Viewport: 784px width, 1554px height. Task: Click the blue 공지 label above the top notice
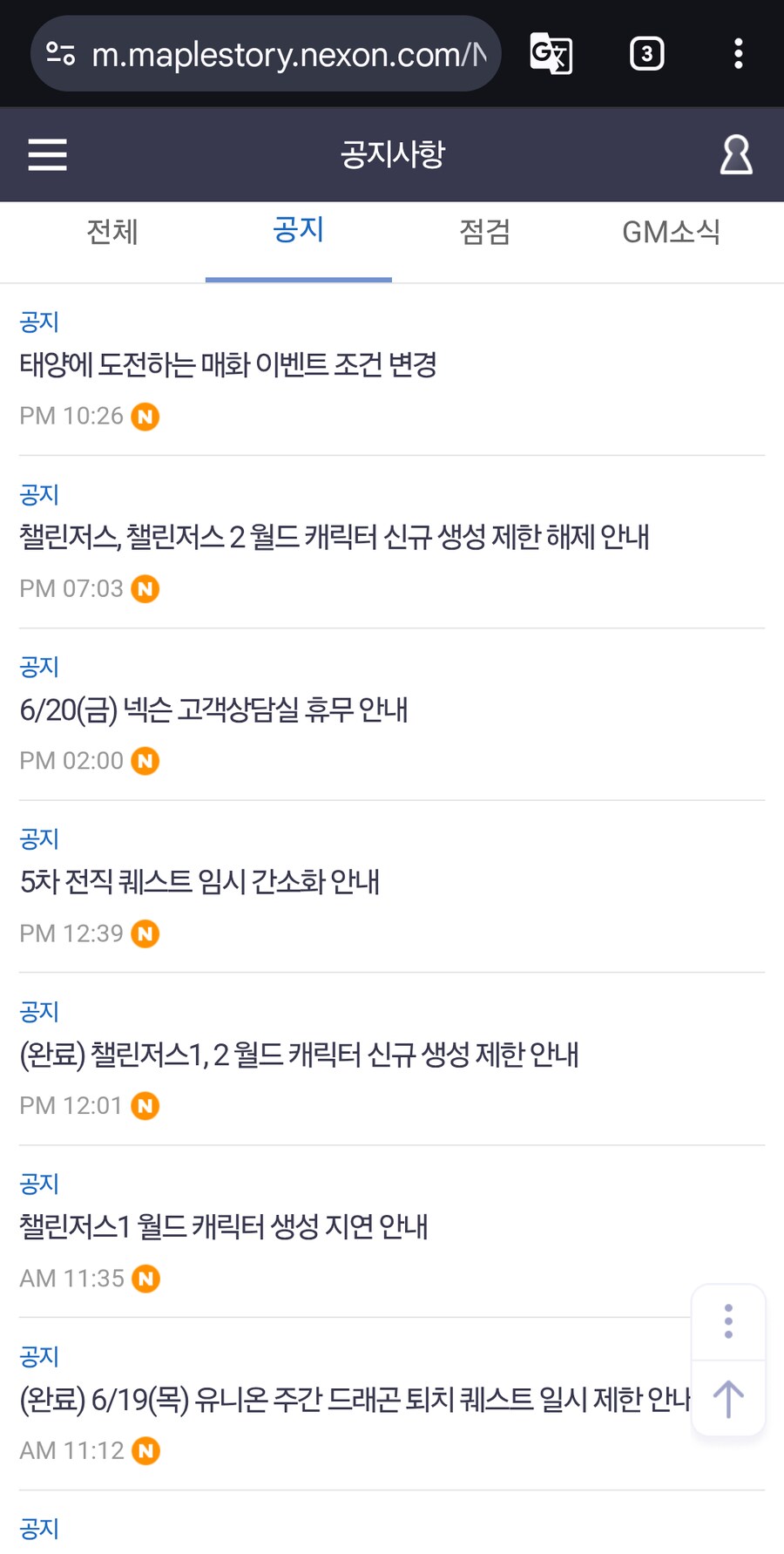click(38, 322)
